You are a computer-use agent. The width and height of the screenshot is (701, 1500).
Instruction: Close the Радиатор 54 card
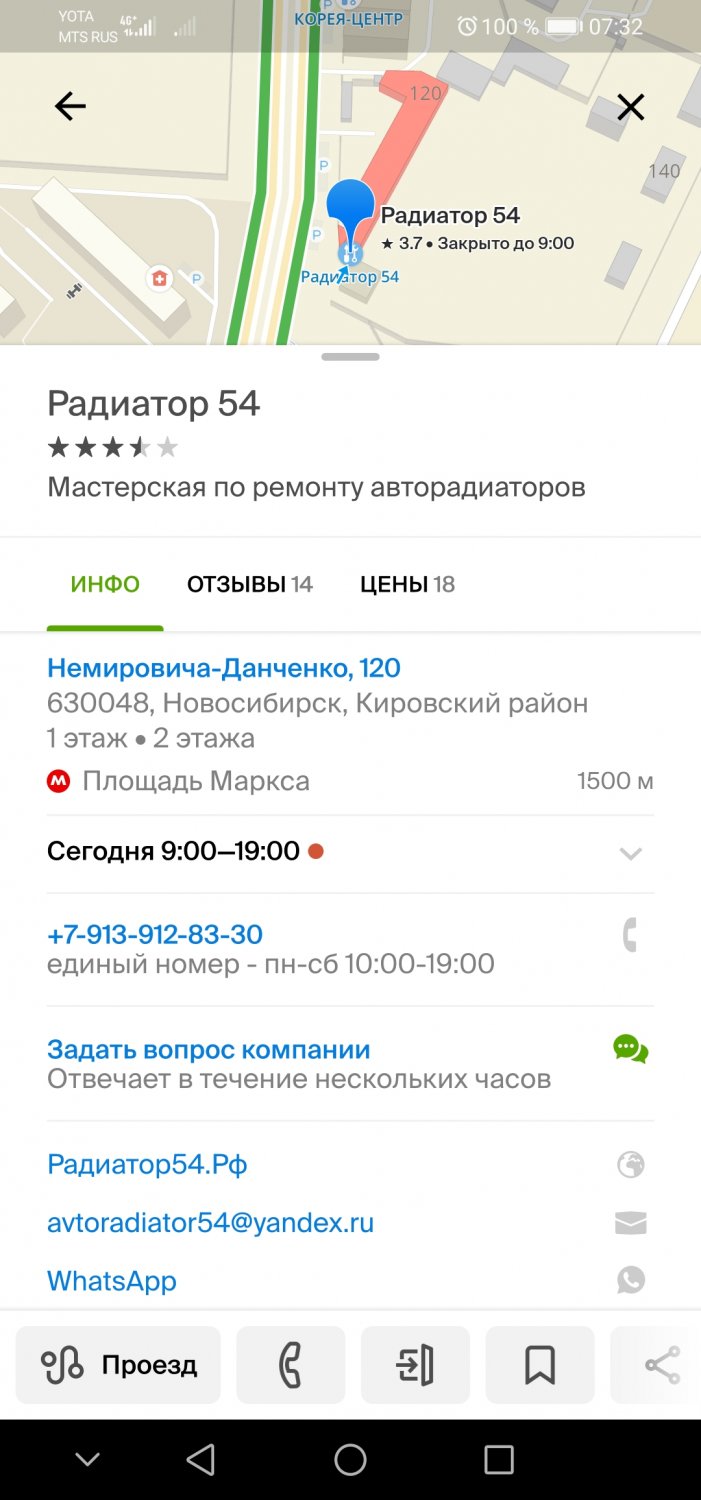point(630,107)
